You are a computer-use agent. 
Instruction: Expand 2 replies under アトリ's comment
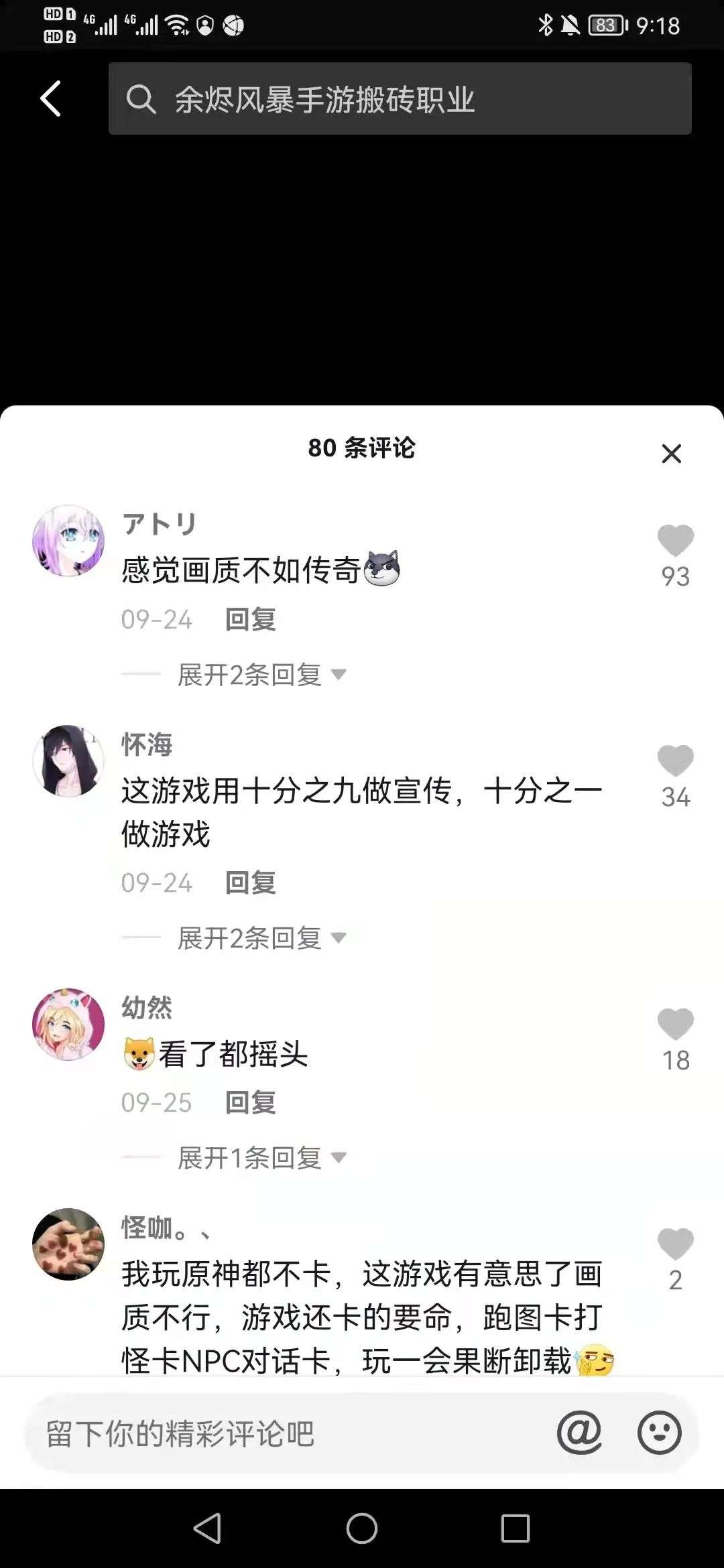261,675
